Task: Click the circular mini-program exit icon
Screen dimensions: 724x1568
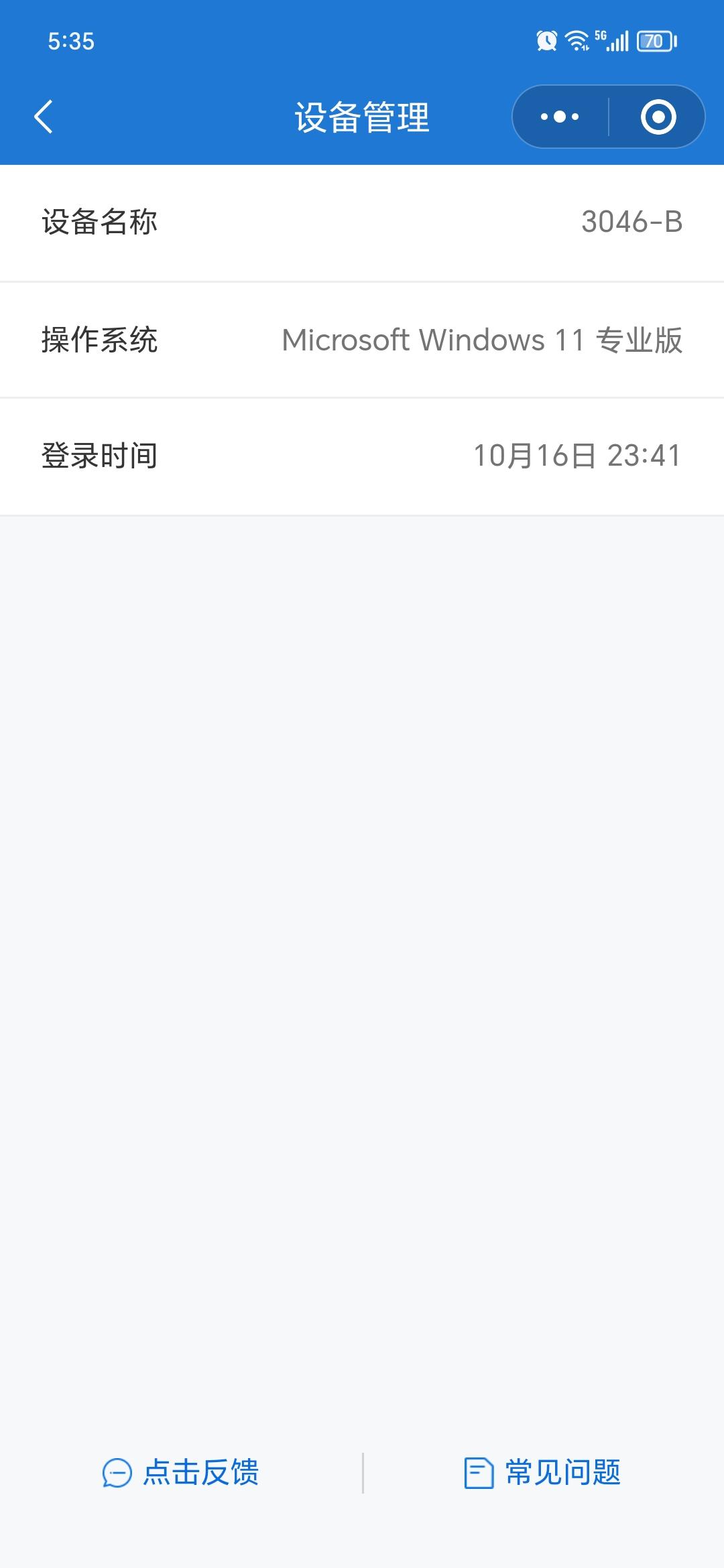Action: pyautogui.click(x=660, y=115)
